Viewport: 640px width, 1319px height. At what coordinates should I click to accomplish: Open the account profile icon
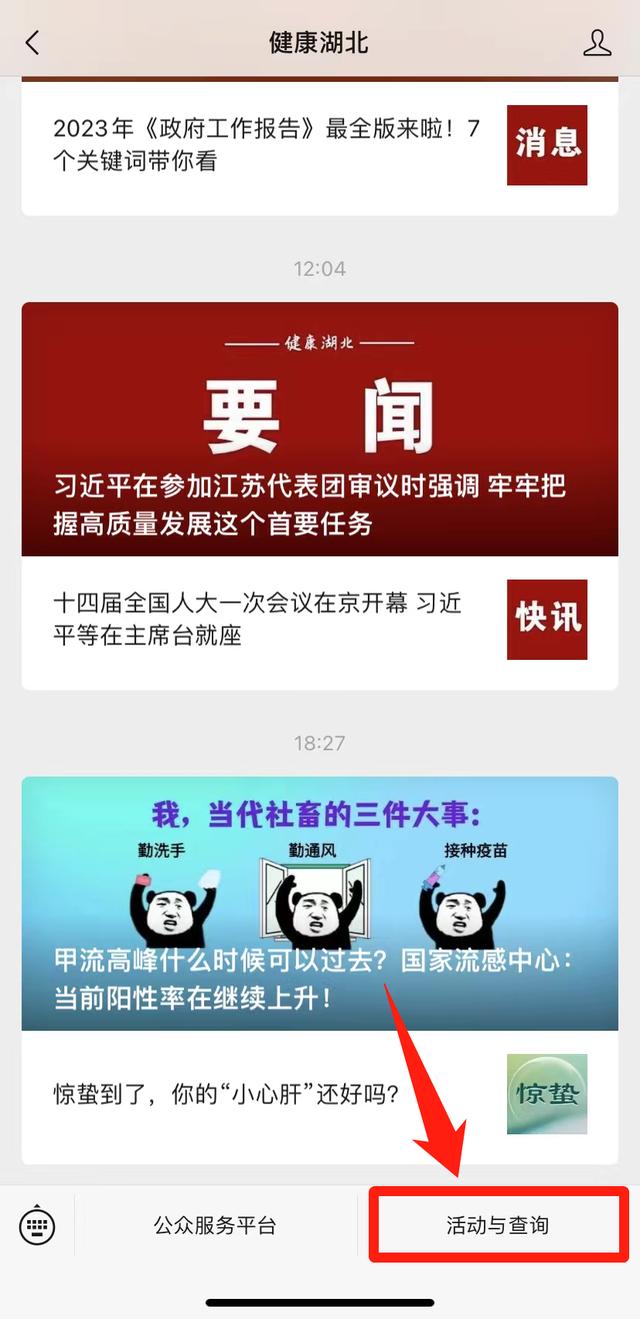tap(597, 42)
